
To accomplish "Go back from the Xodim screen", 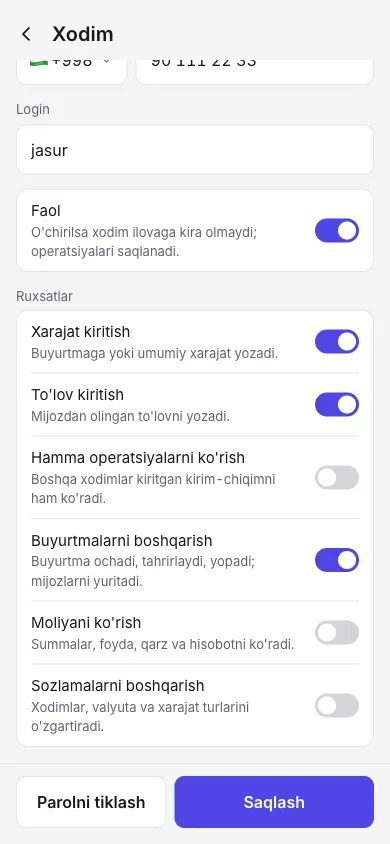I will (26, 34).
